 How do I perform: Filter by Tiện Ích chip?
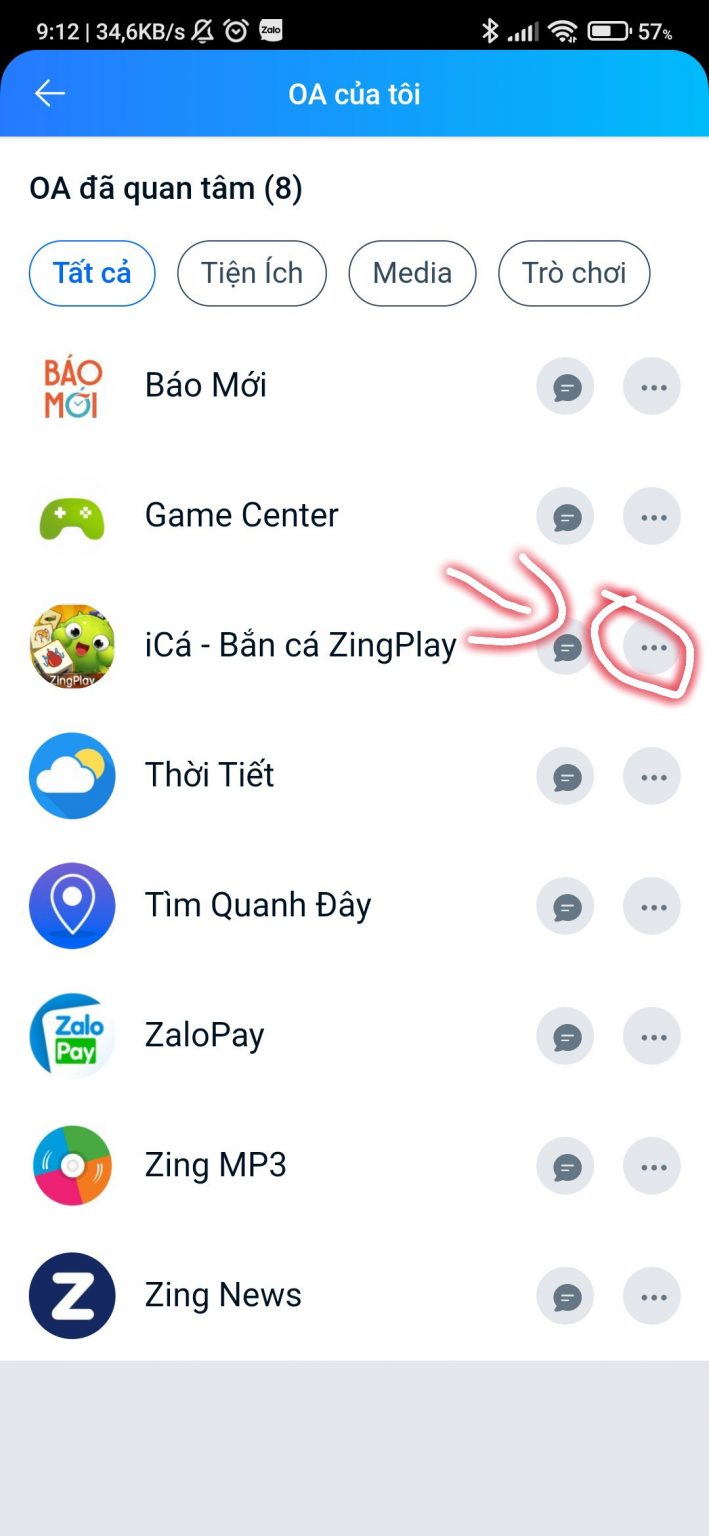pos(251,273)
